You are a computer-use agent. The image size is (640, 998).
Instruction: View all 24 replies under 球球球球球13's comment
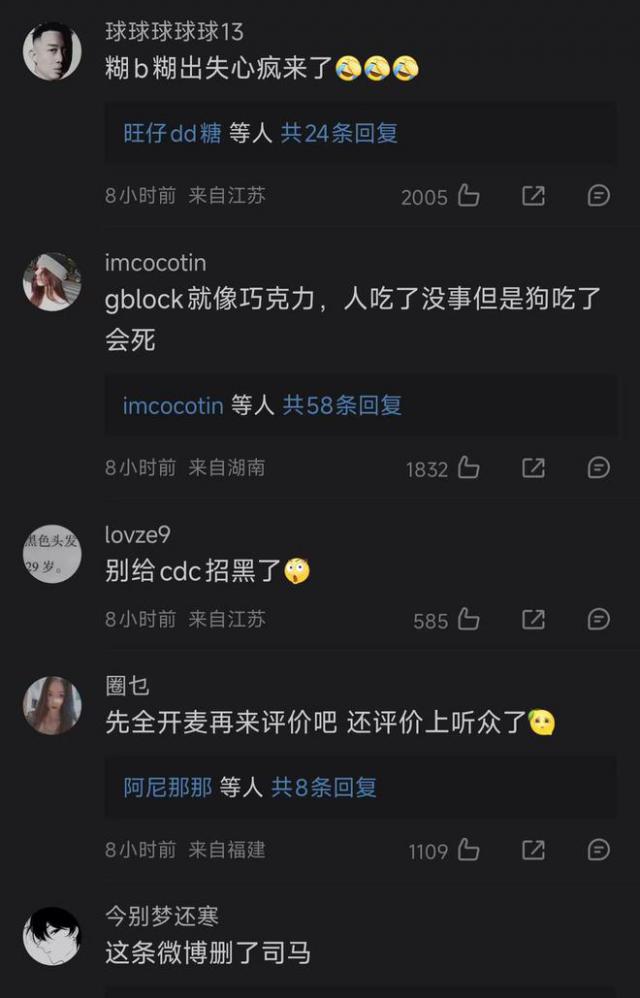(x=339, y=134)
